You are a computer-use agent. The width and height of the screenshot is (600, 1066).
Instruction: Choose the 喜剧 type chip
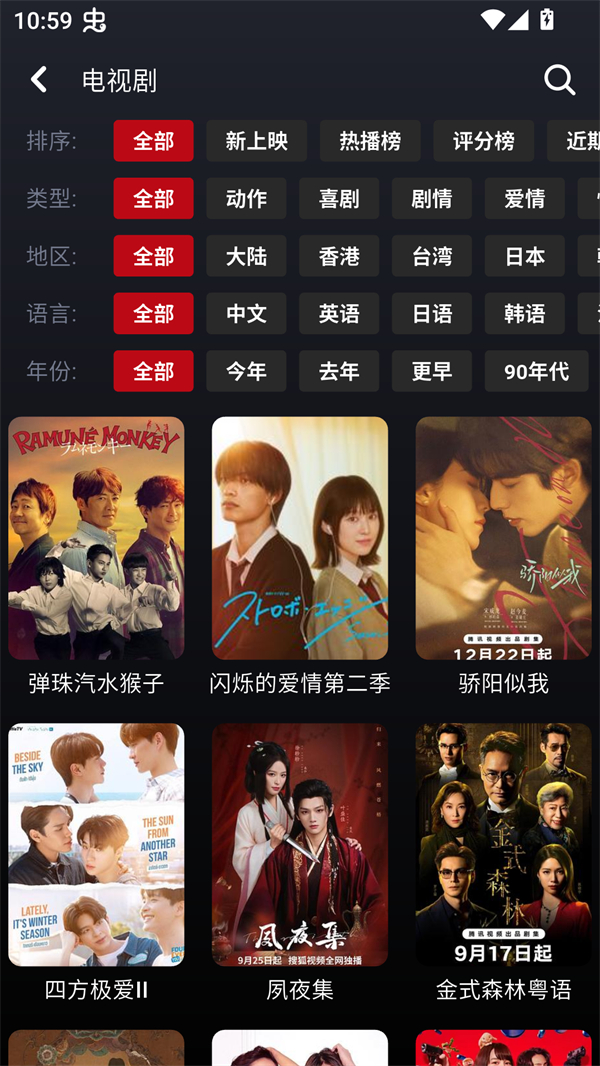point(339,199)
